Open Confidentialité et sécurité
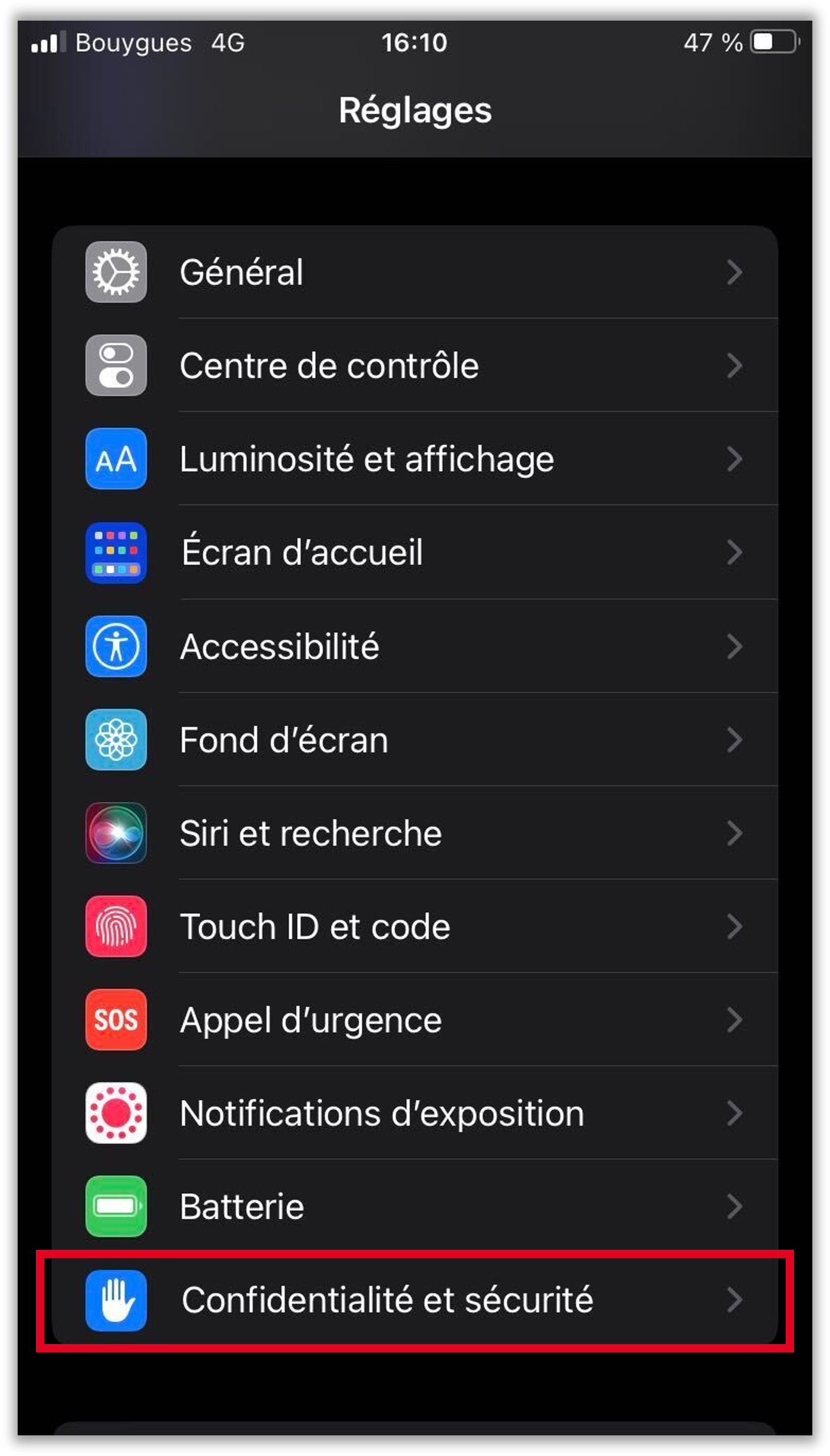The height and width of the screenshot is (1456, 830). [415, 1300]
